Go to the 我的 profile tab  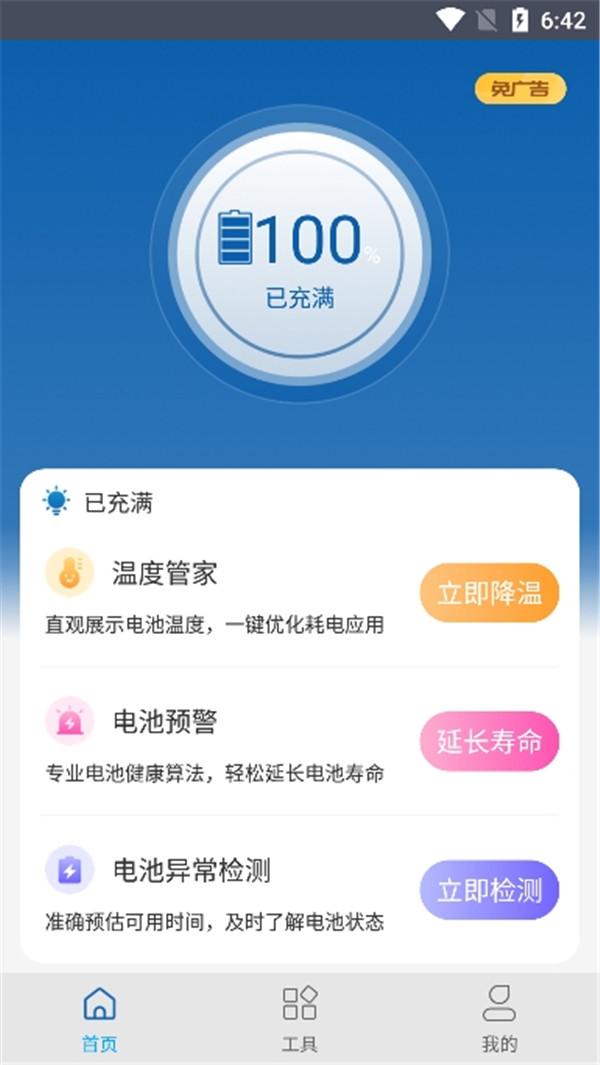(x=499, y=1018)
